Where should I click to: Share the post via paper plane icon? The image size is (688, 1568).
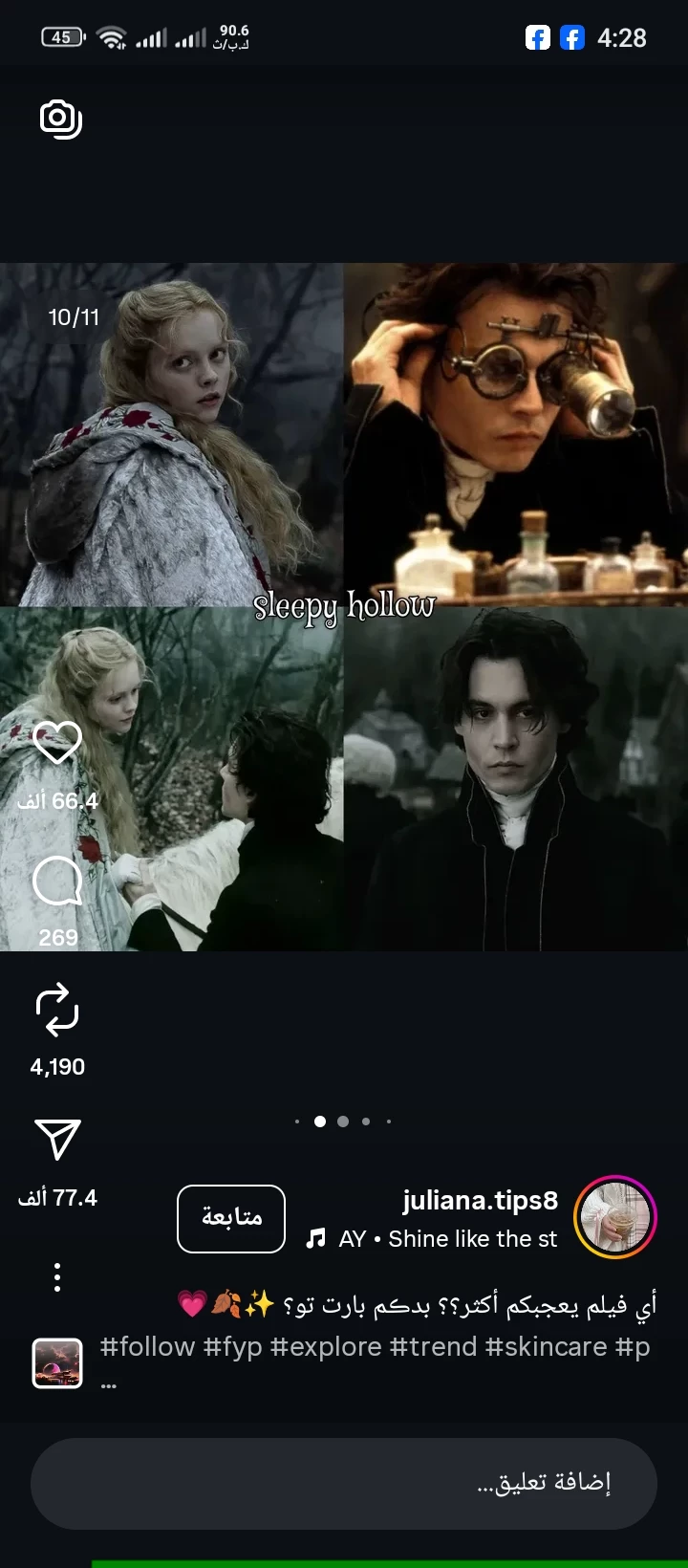pyautogui.click(x=57, y=1139)
